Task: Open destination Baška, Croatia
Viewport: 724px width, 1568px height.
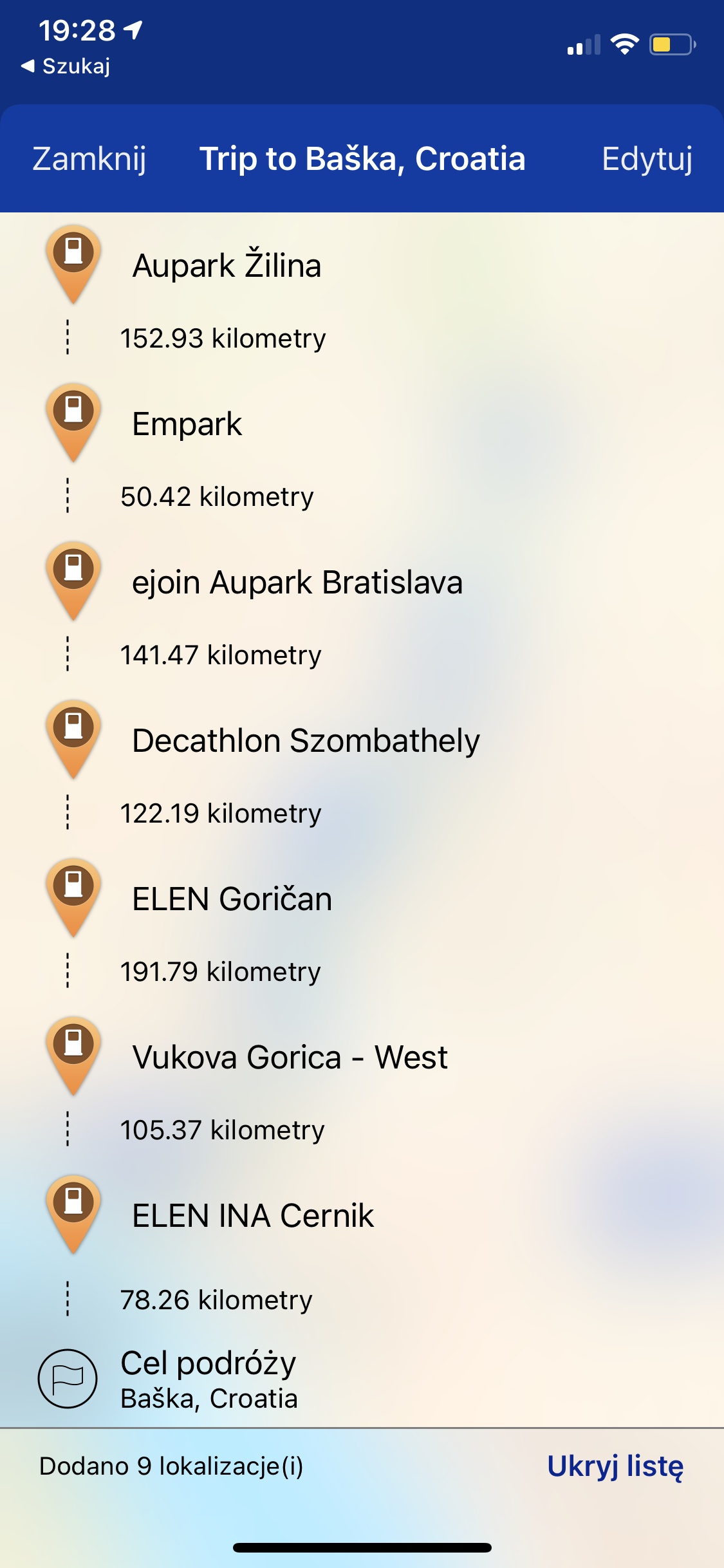Action: (362, 1378)
